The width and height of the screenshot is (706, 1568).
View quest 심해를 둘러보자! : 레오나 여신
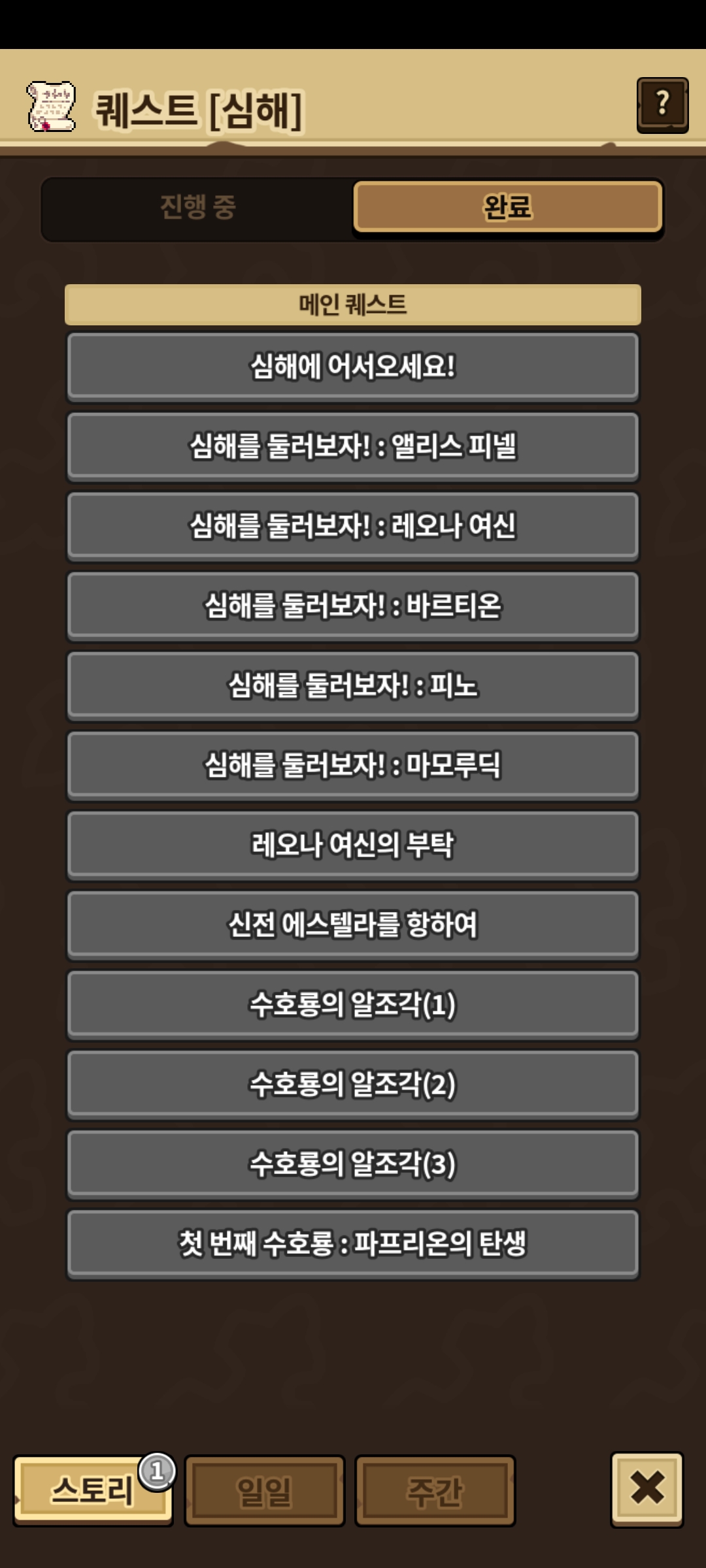coord(353,527)
